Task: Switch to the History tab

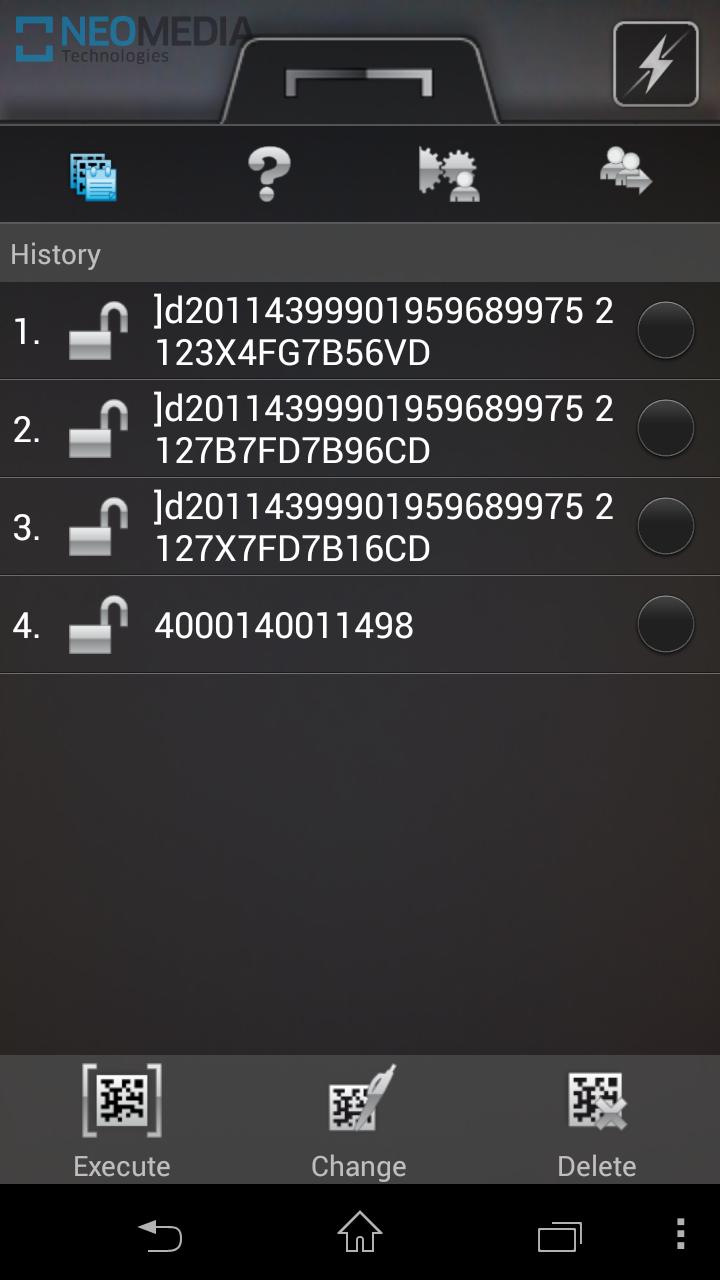Action: pyautogui.click(x=93, y=176)
